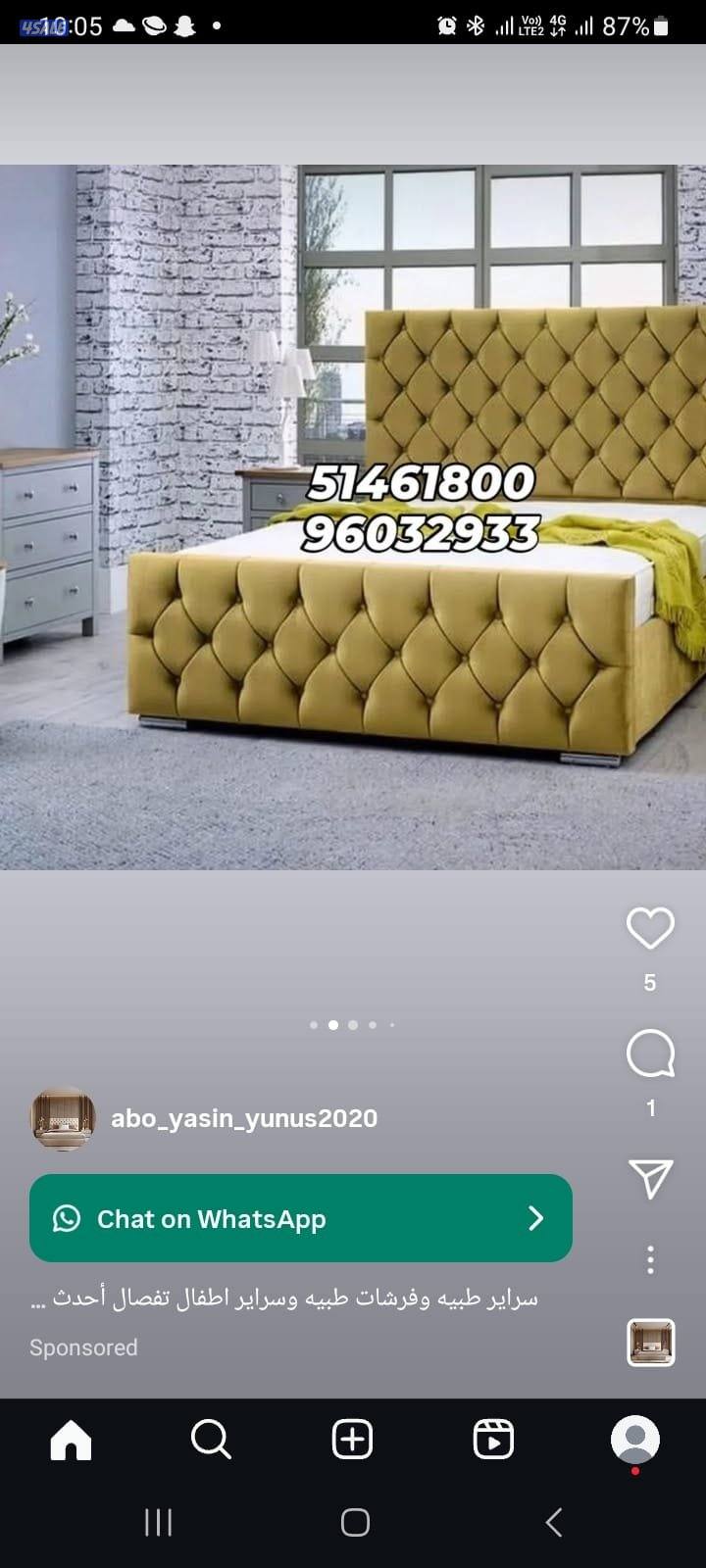Select the WhatsApp logo in the banner
Screen dimensions: 706x1568
(68, 1219)
